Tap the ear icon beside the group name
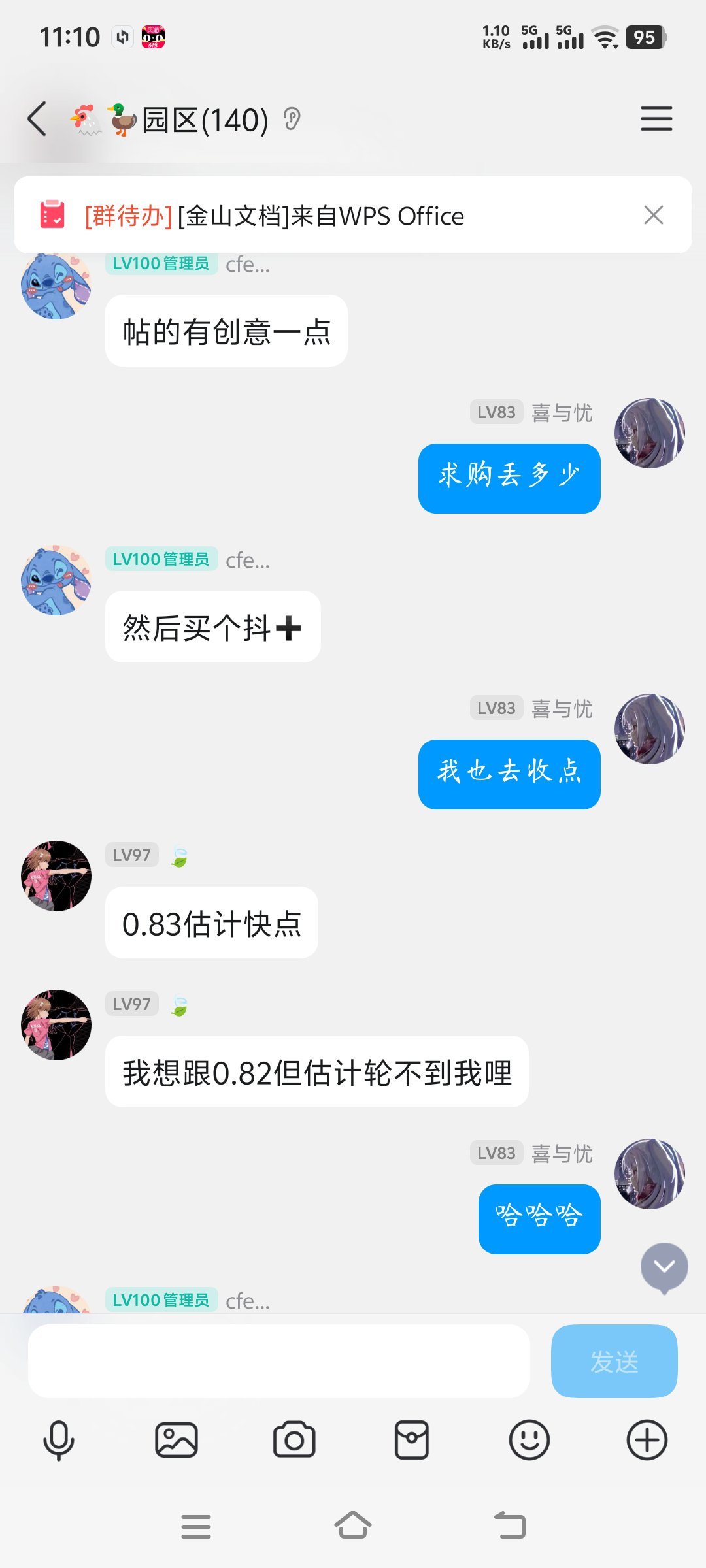This screenshot has height=1568, width=706. 292,120
